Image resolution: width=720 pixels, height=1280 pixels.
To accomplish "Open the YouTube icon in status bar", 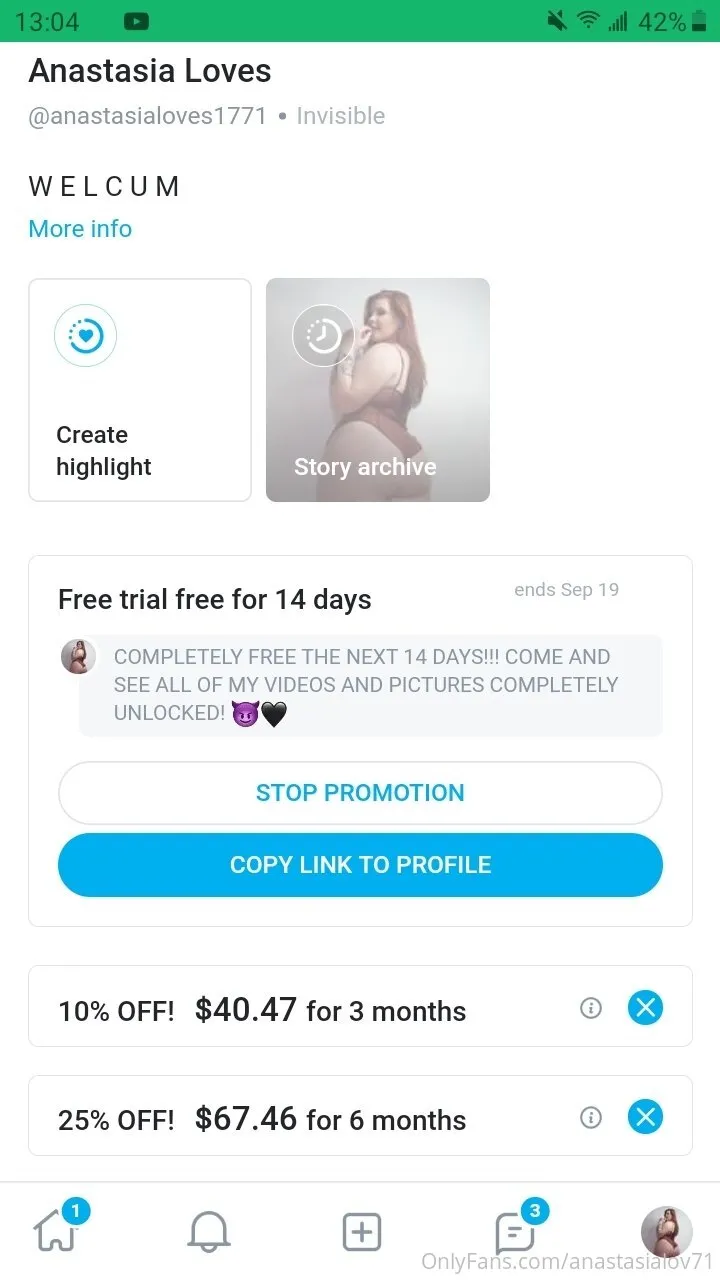I will point(136,20).
